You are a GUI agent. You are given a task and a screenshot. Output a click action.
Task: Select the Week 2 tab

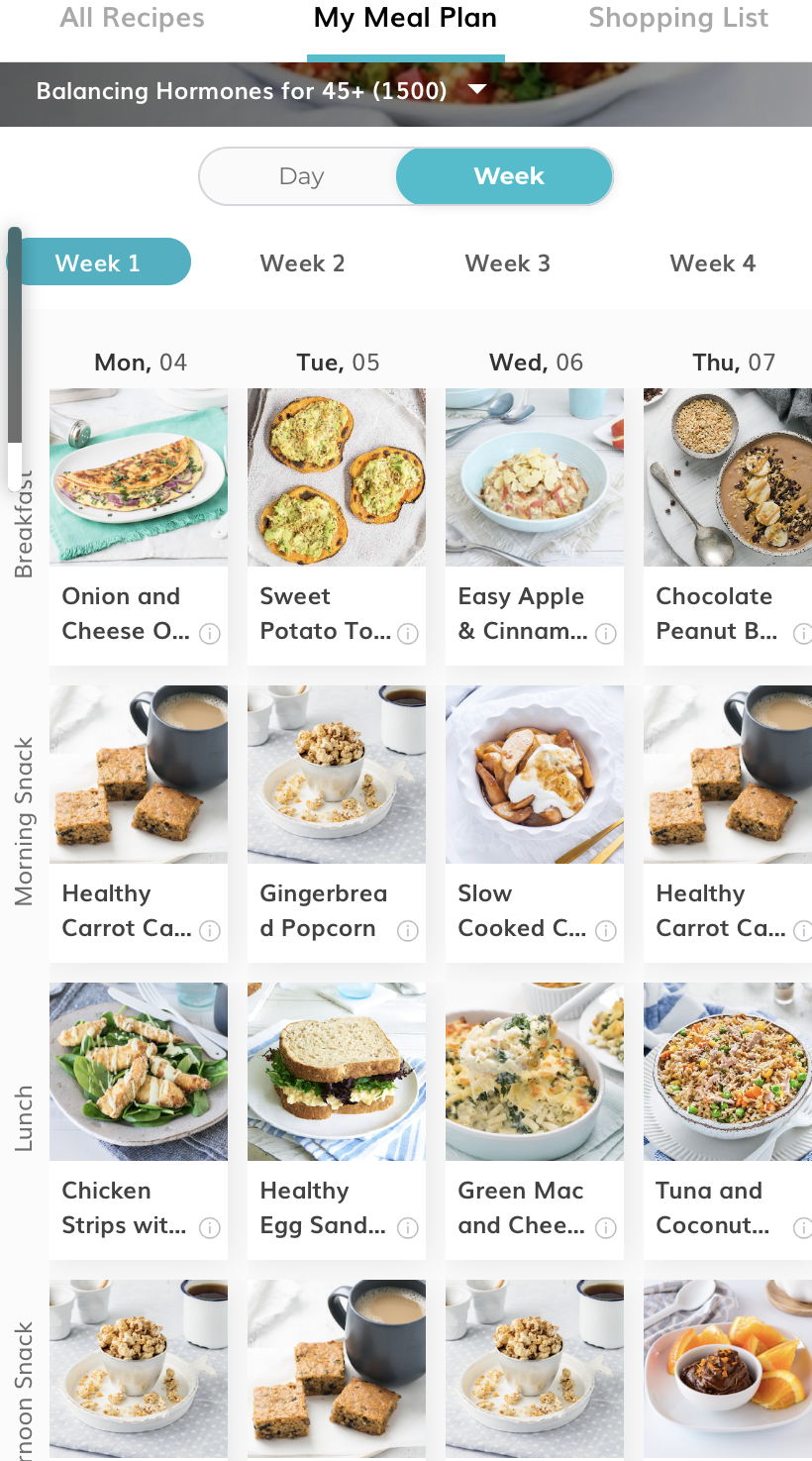click(x=302, y=263)
